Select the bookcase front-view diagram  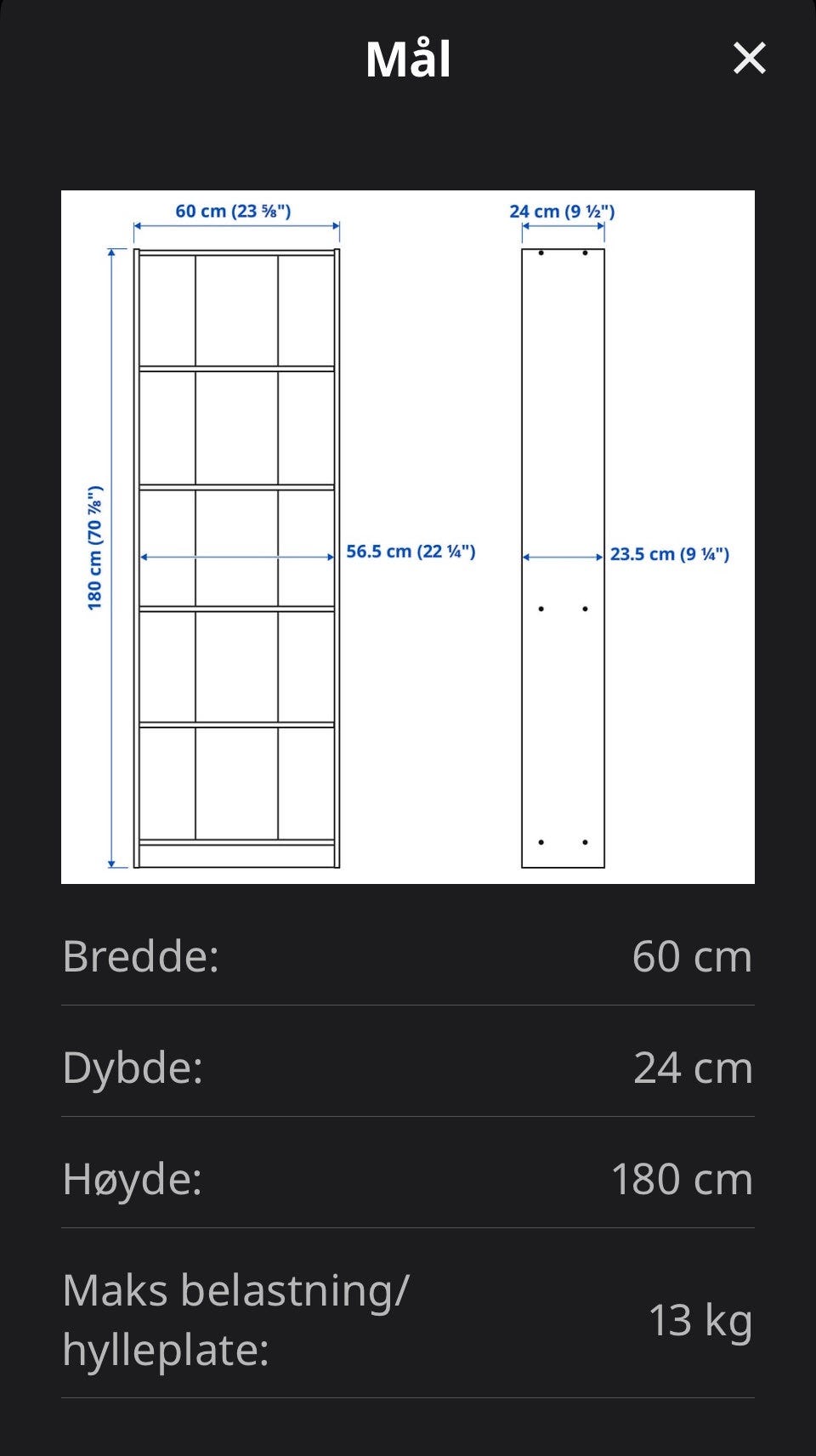(235, 552)
